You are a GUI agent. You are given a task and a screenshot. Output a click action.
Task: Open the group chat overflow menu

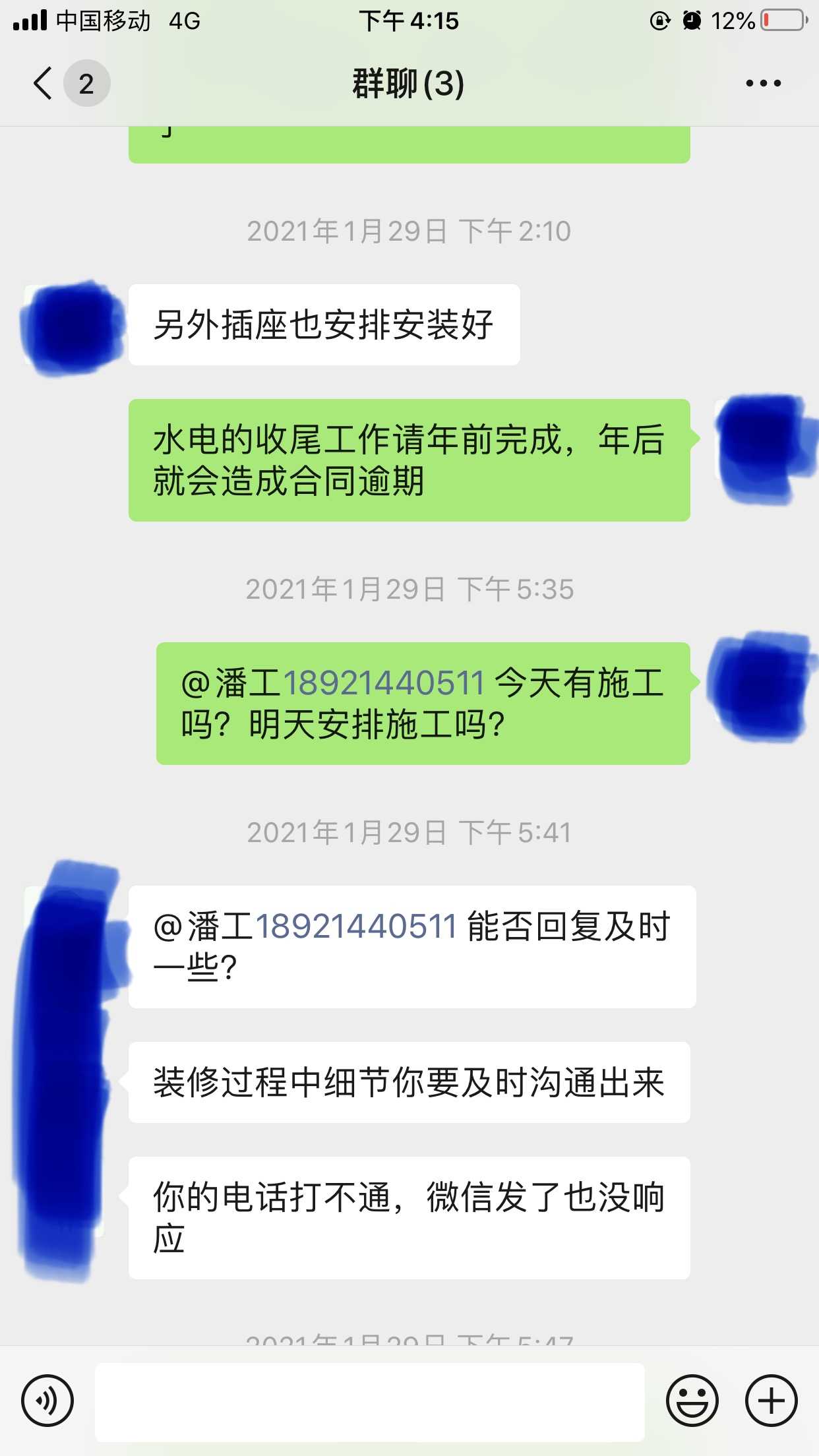(x=763, y=84)
